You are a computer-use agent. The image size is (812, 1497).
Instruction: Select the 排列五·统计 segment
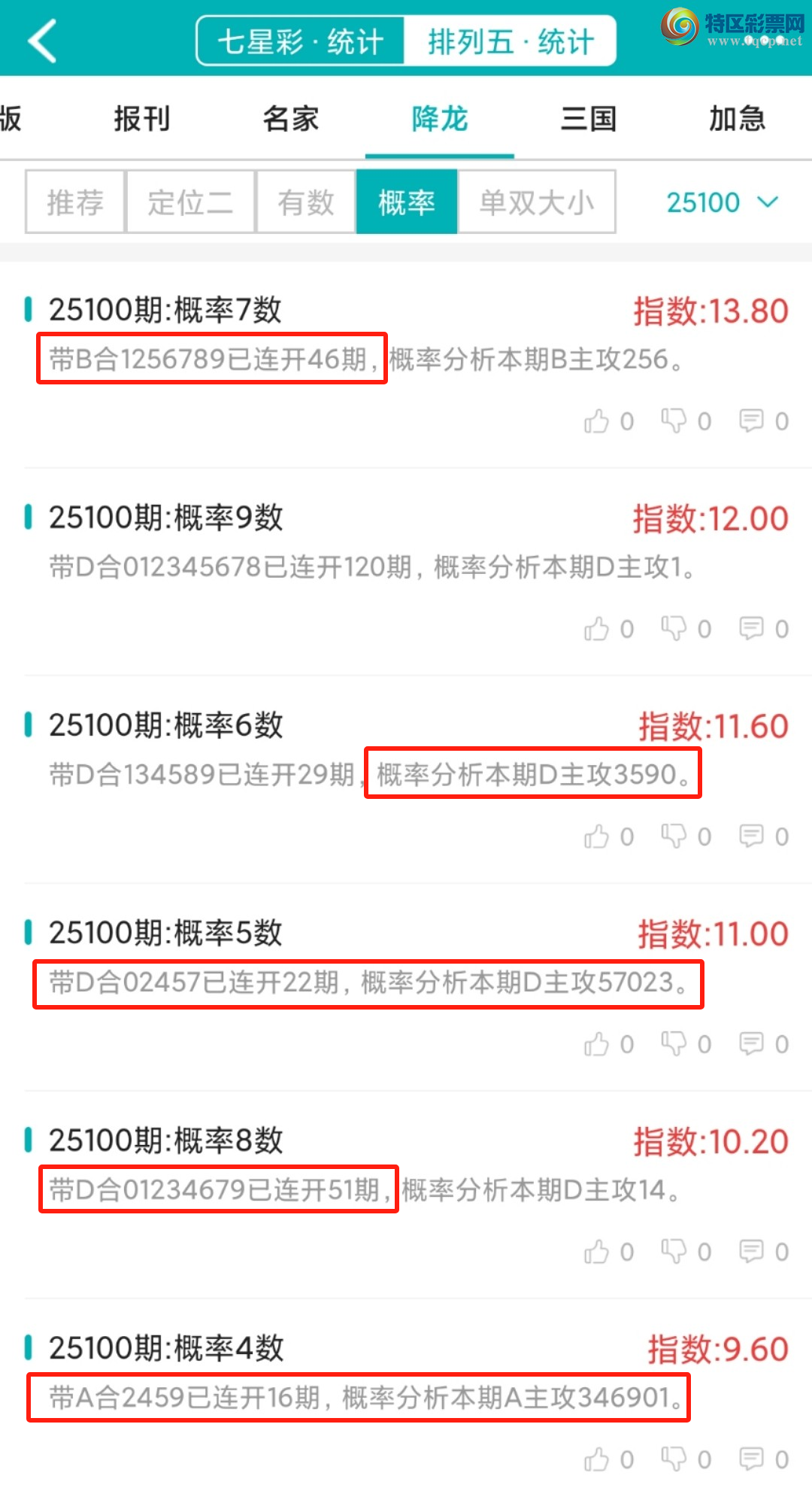tap(511, 41)
